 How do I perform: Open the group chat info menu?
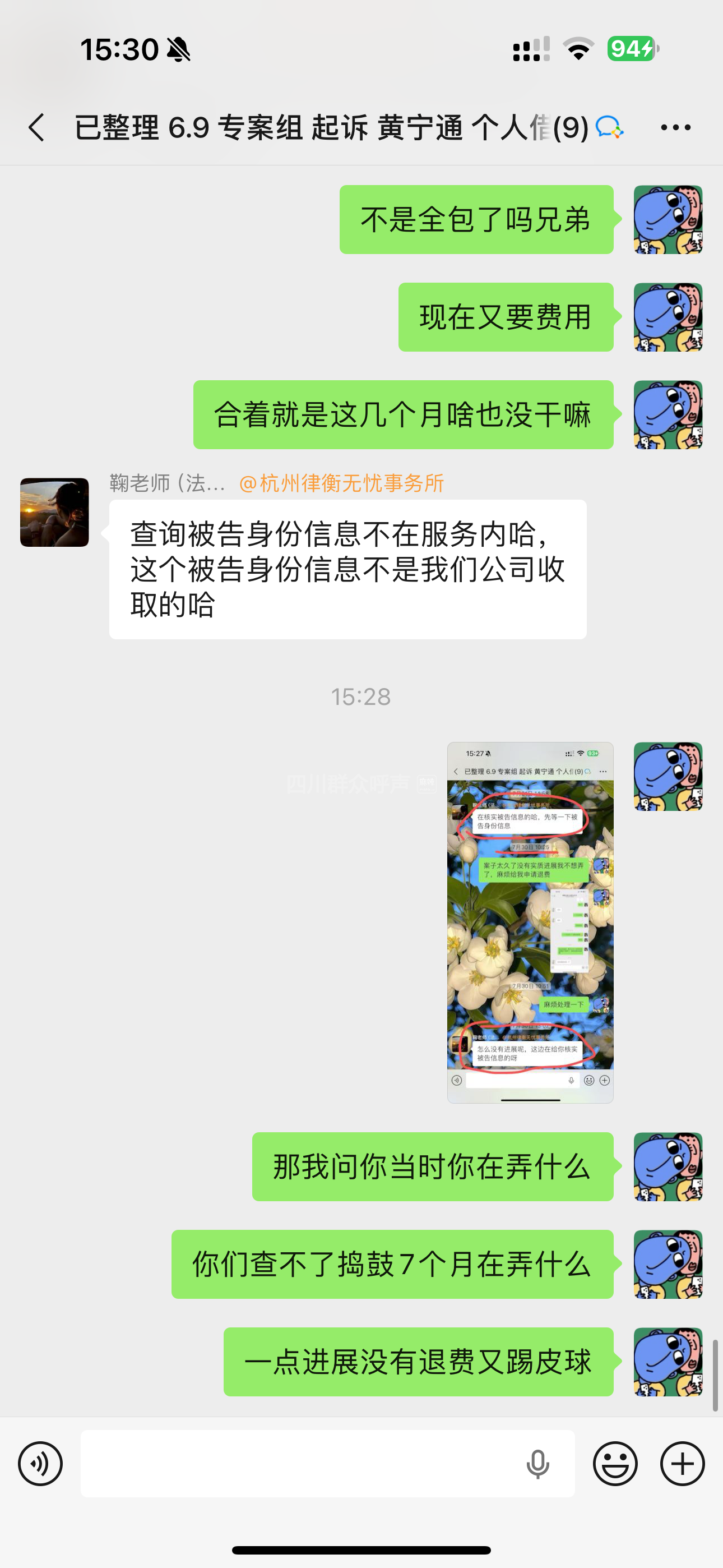[x=675, y=128]
